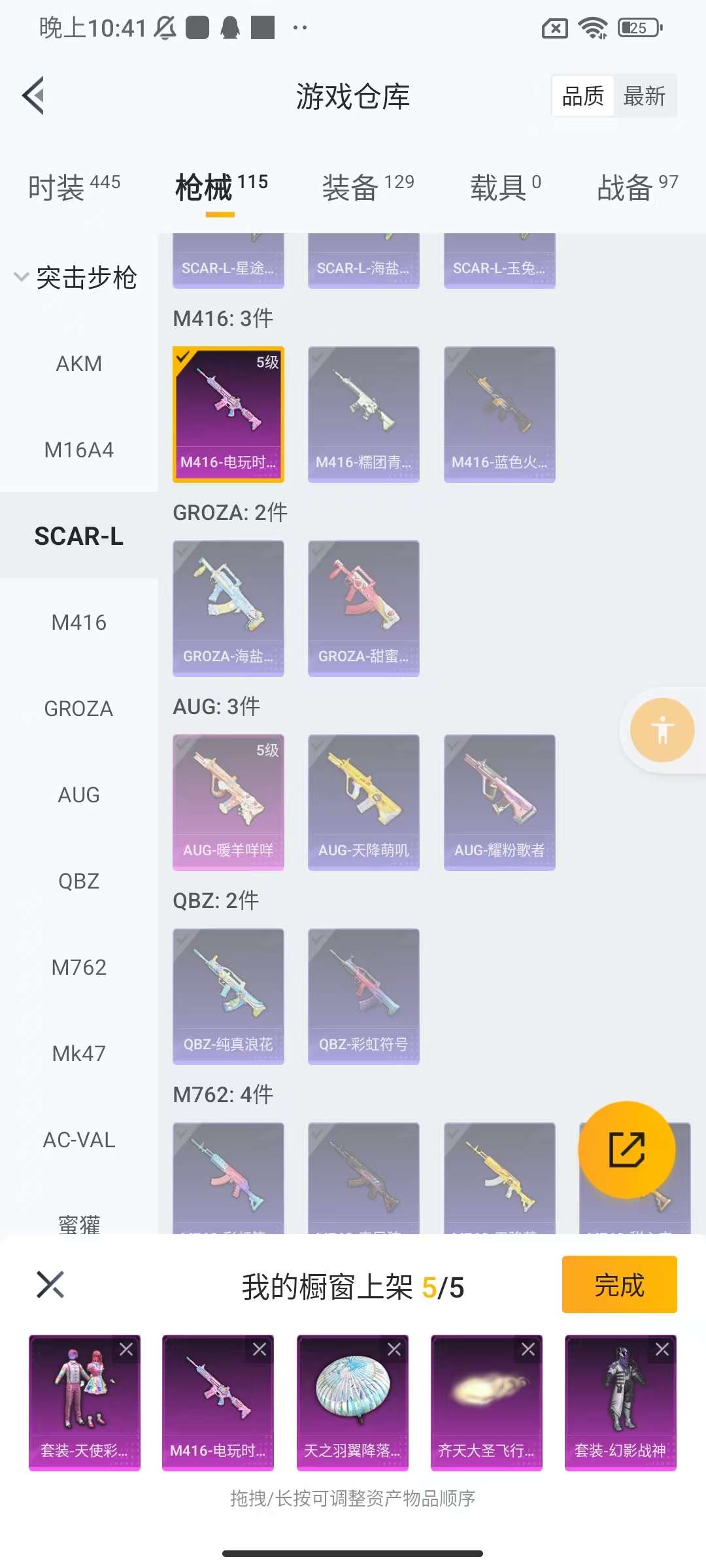
Task: Select the GROZA-甜蜜 skin tile
Action: pos(363,608)
